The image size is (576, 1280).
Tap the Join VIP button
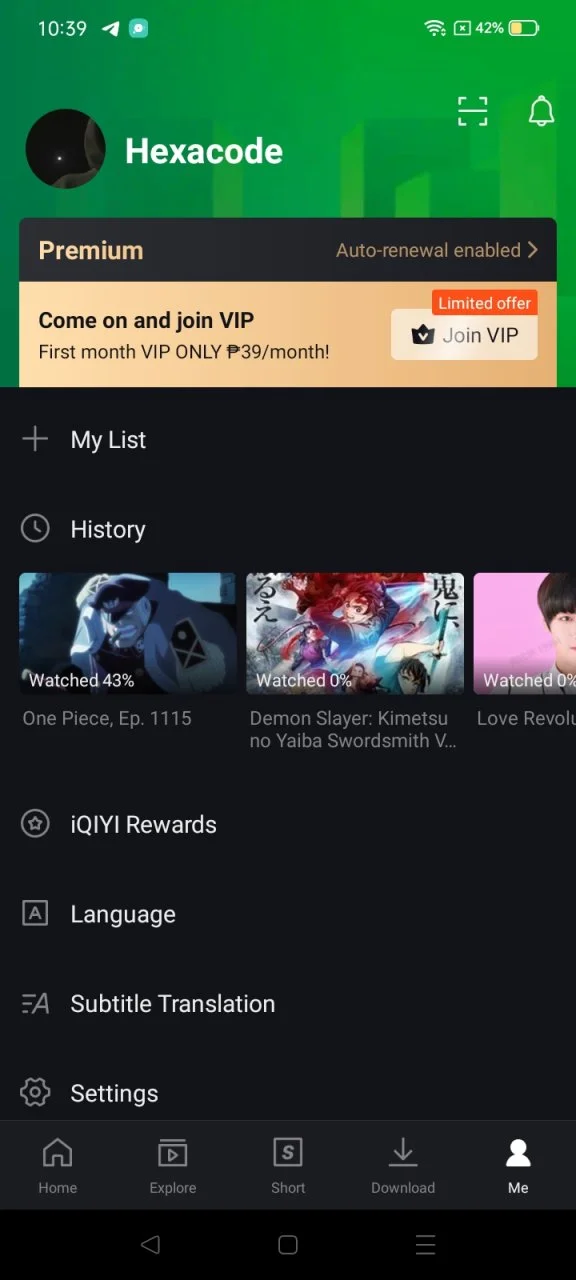pos(464,335)
